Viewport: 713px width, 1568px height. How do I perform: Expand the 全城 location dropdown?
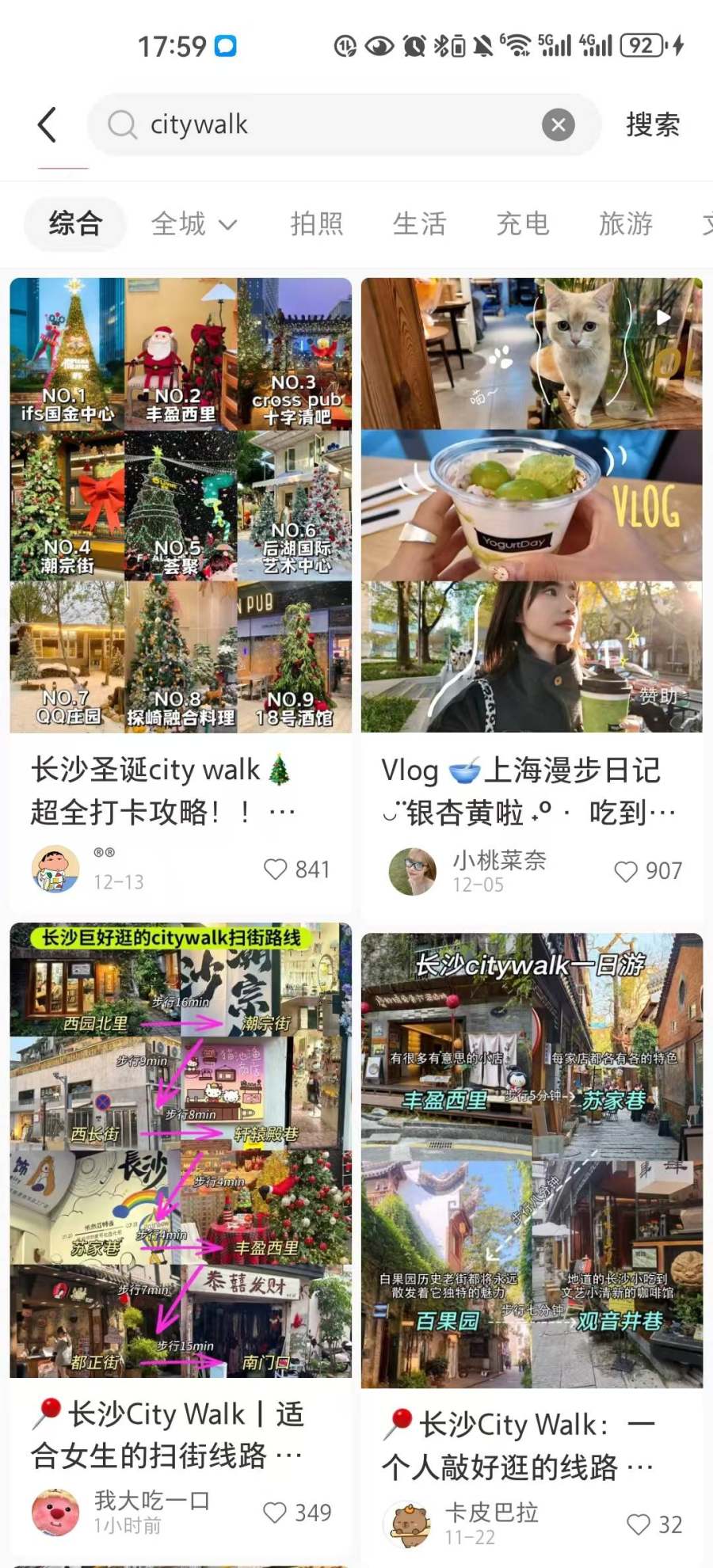pos(194,224)
